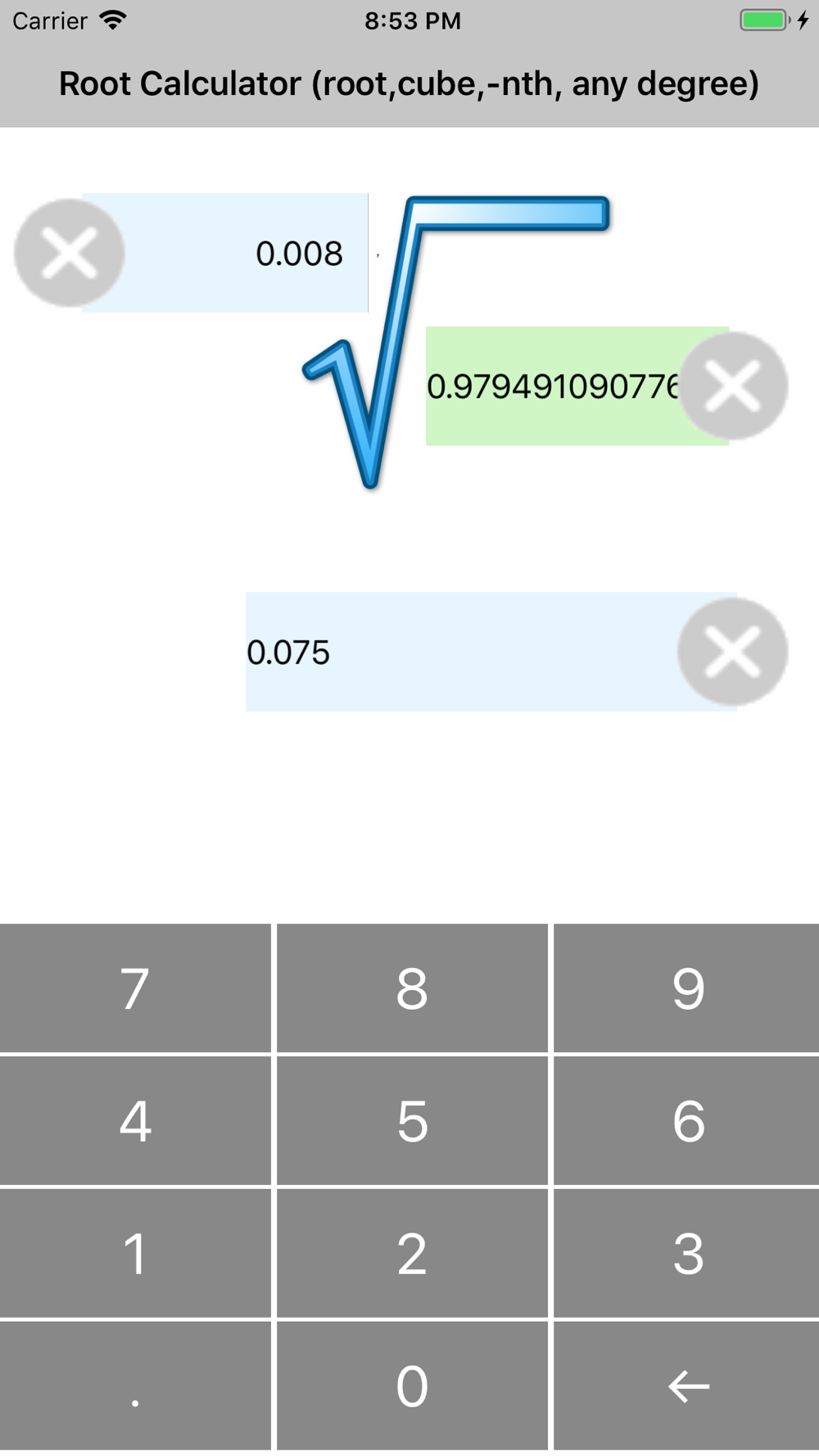Image resolution: width=819 pixels, height=1456 pixels.
Task: Enter digit 1 on the keypad
Action: [135, 1253]
